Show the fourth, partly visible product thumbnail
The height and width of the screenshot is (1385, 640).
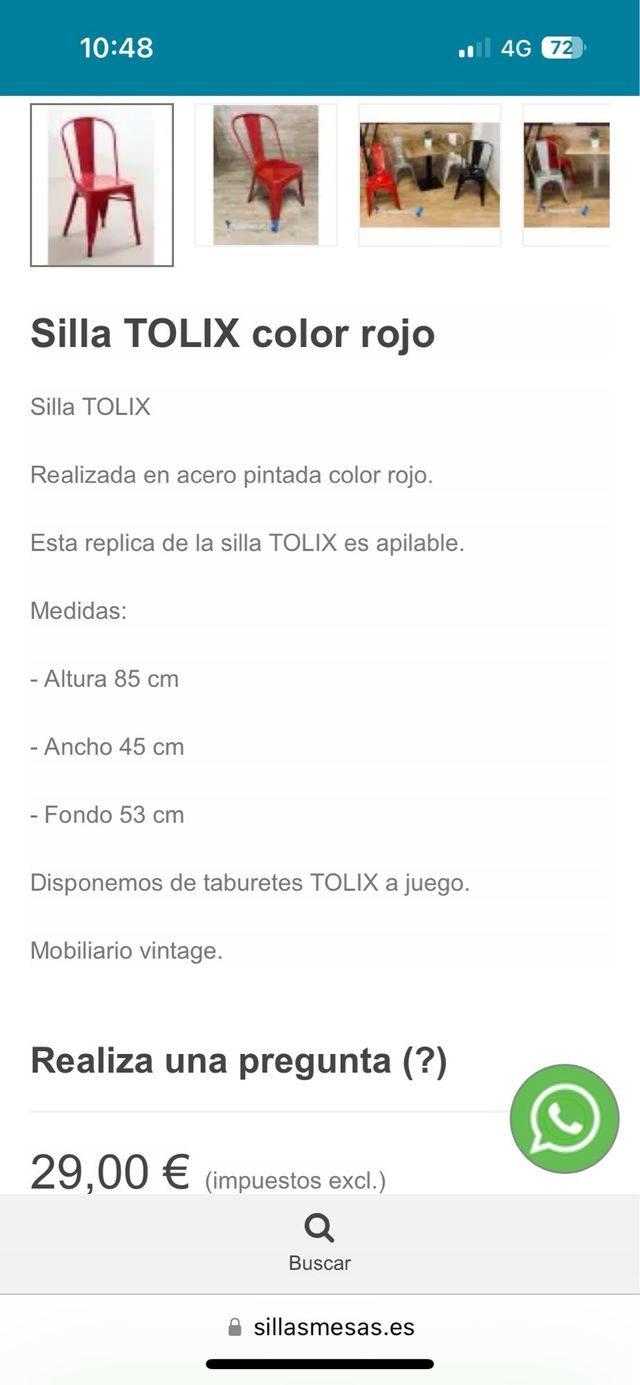click(567, 175)
